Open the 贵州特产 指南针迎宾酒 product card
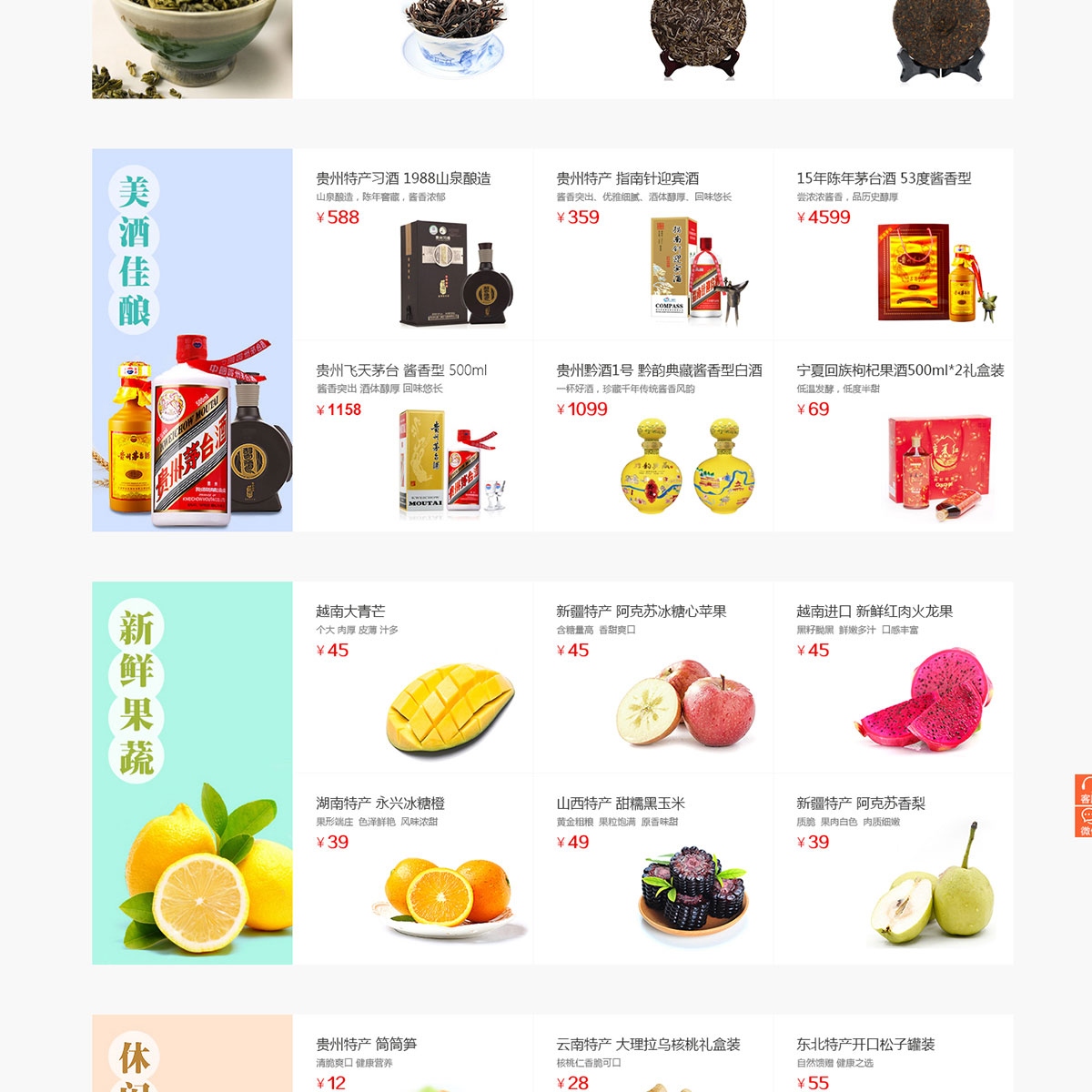Viewport: 1092px width, 1092px height. coord(652,246)
